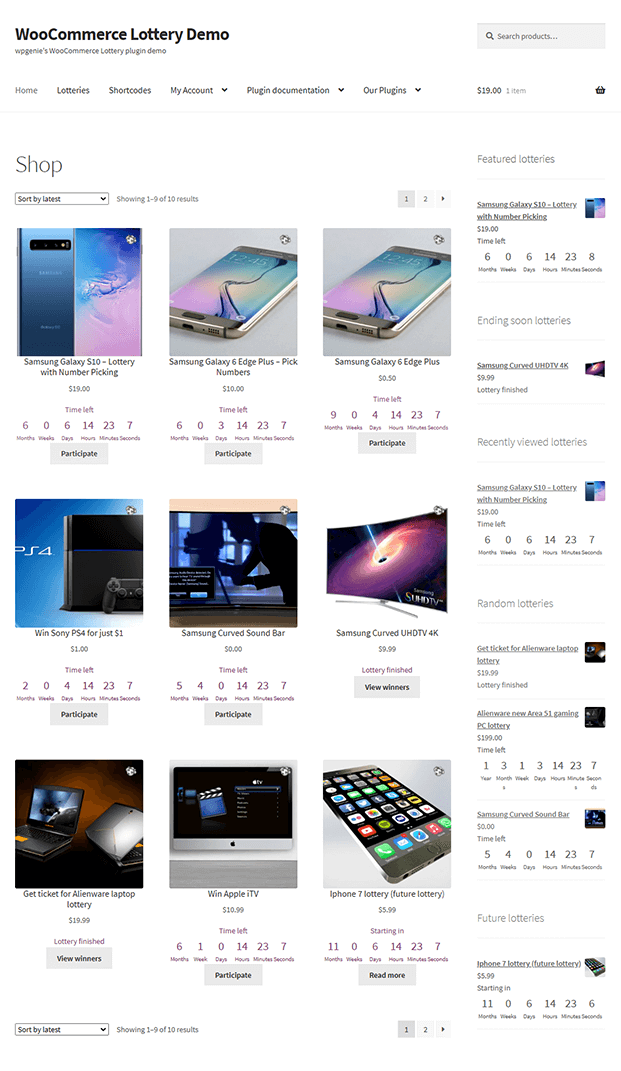View winners of Samsung Curved UHDTV 4K

coord(387,687)
